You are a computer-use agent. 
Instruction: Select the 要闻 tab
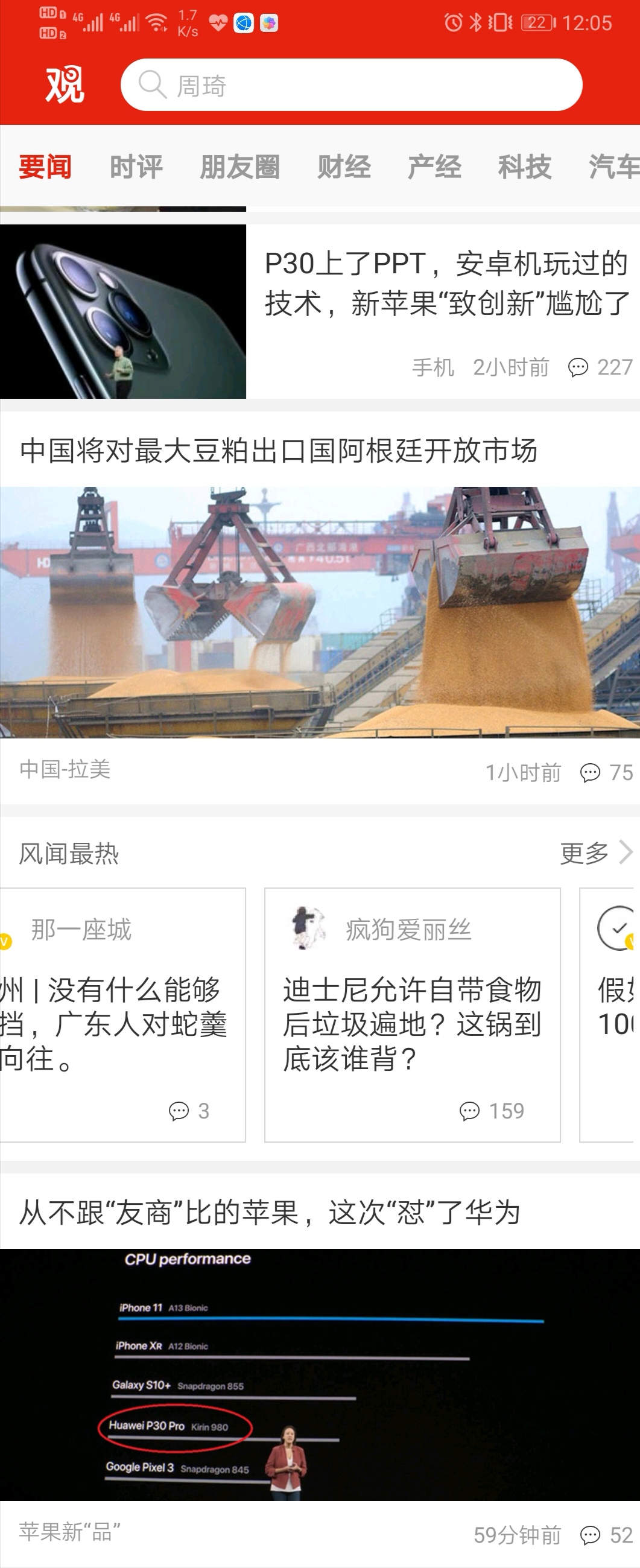(x=45, y=167)
